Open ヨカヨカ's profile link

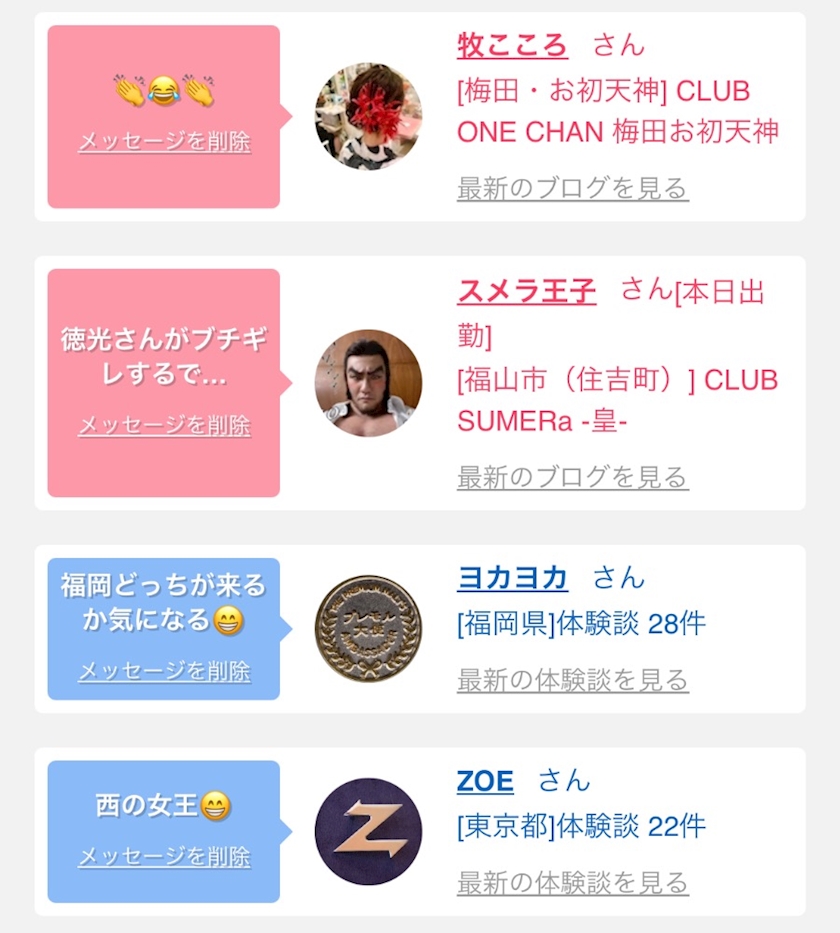512,578
